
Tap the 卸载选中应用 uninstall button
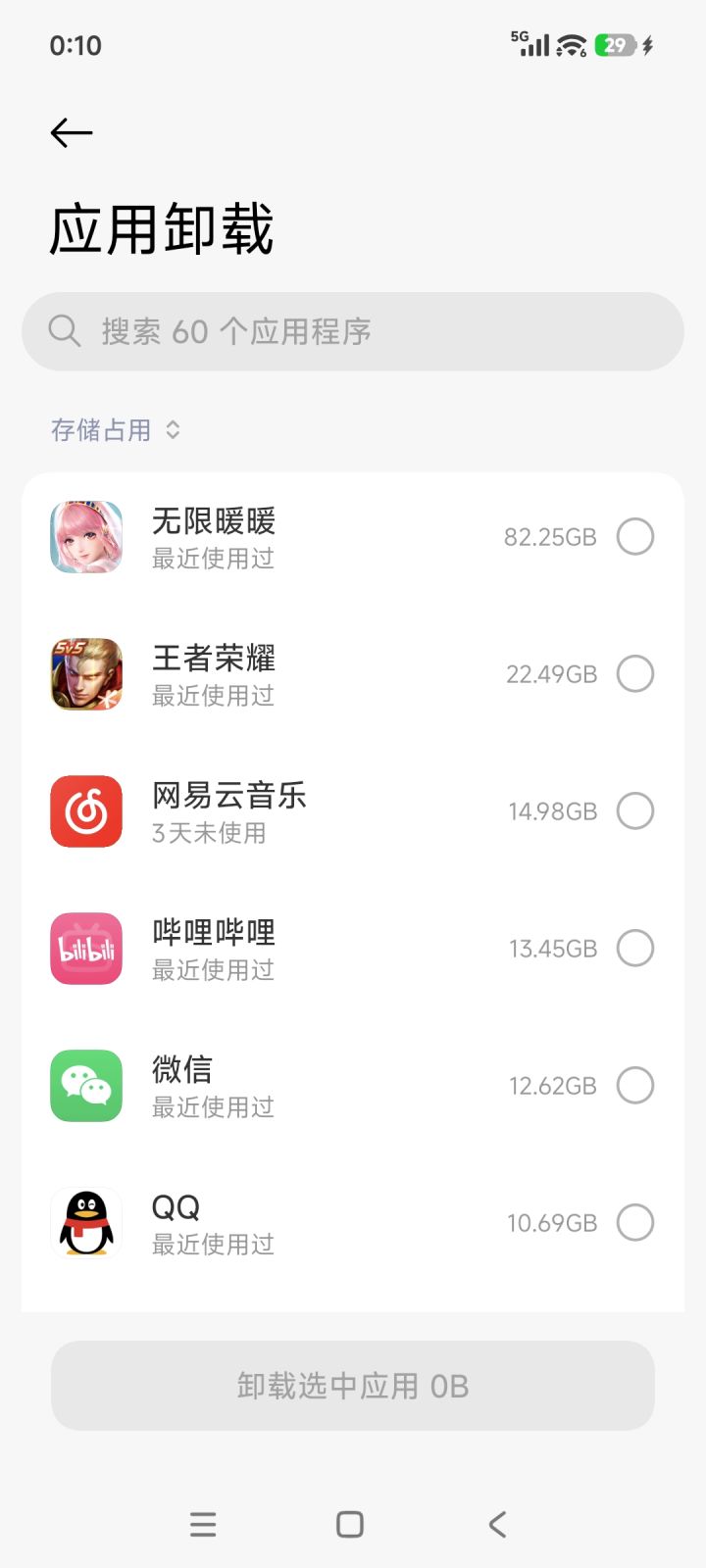353,1386
